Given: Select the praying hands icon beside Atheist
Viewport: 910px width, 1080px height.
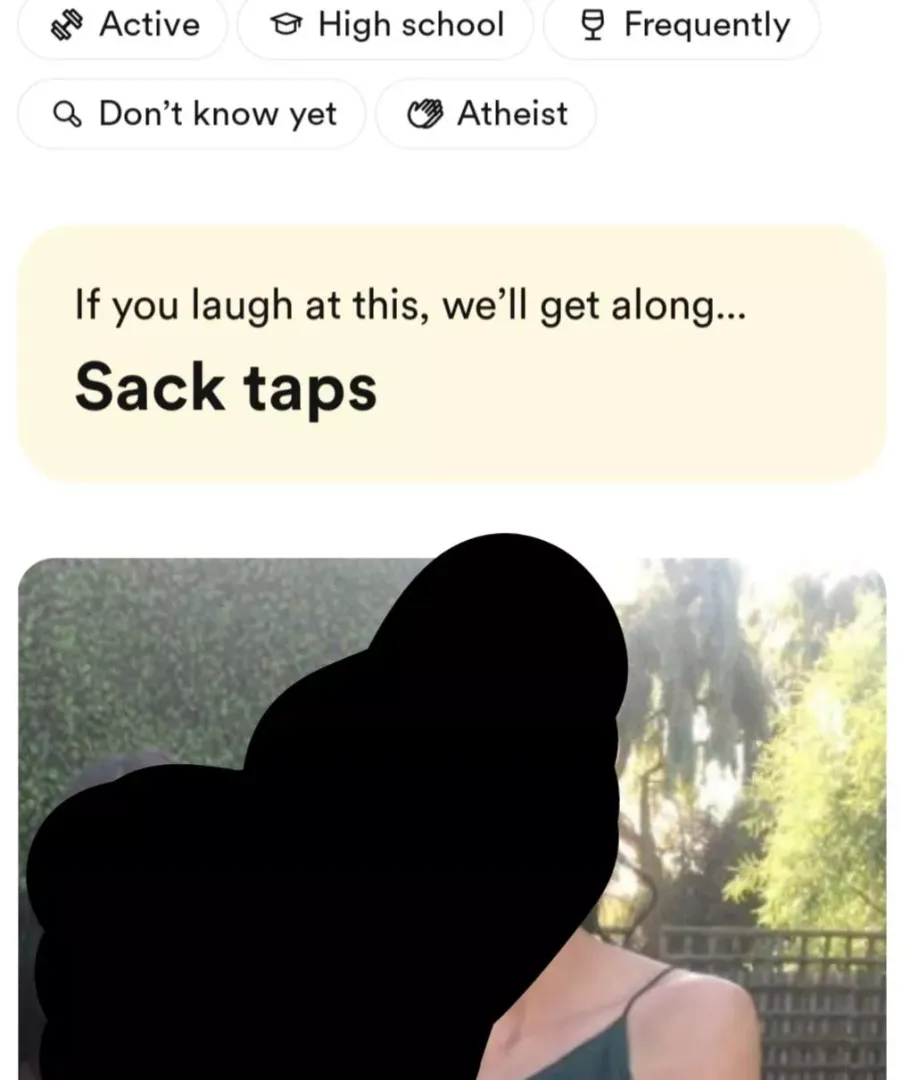Looking at the screenshot, I should pyautogui.click(x=427, y=113).
